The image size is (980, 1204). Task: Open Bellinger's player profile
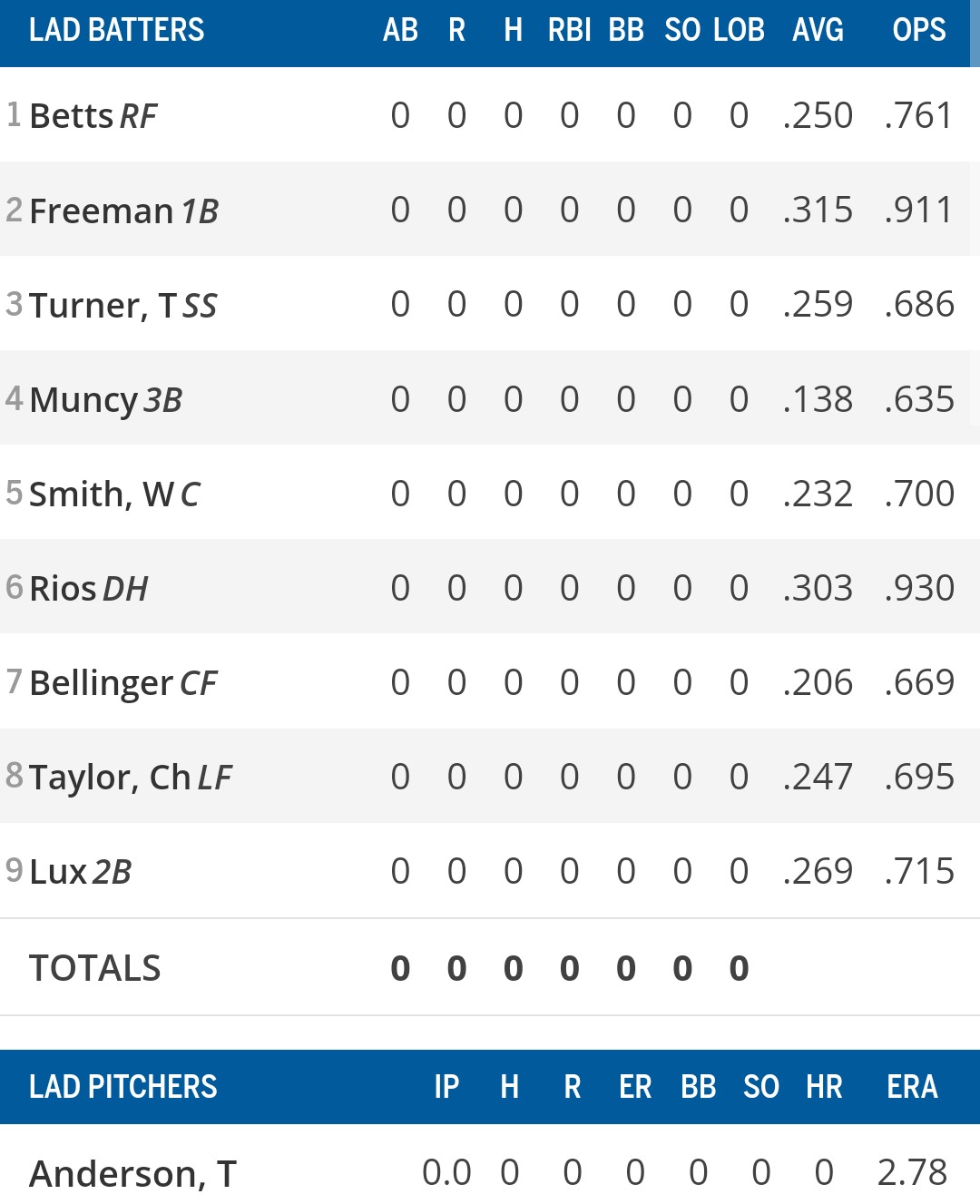point(101,682)
